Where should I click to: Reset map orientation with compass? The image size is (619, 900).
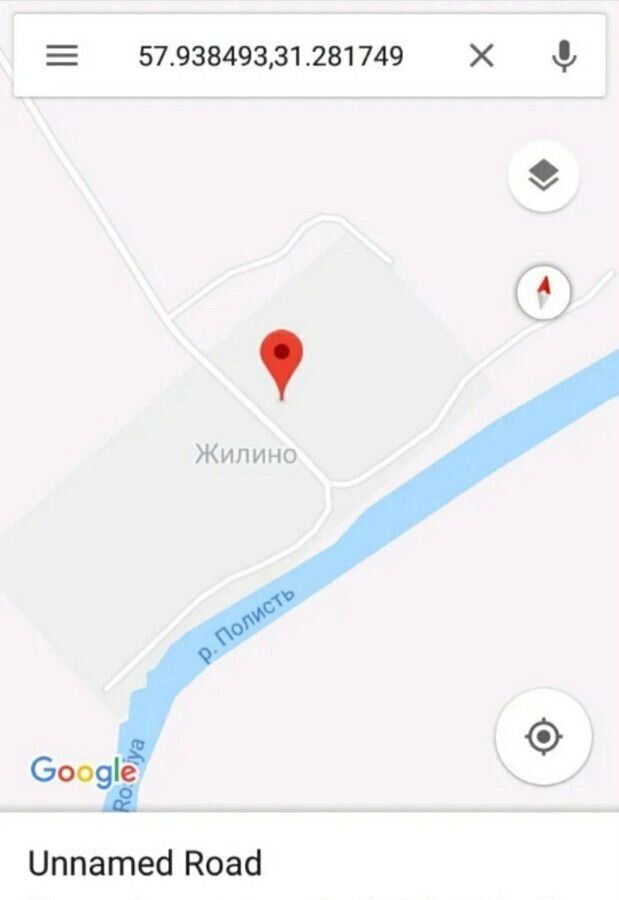tap(543, 293)
